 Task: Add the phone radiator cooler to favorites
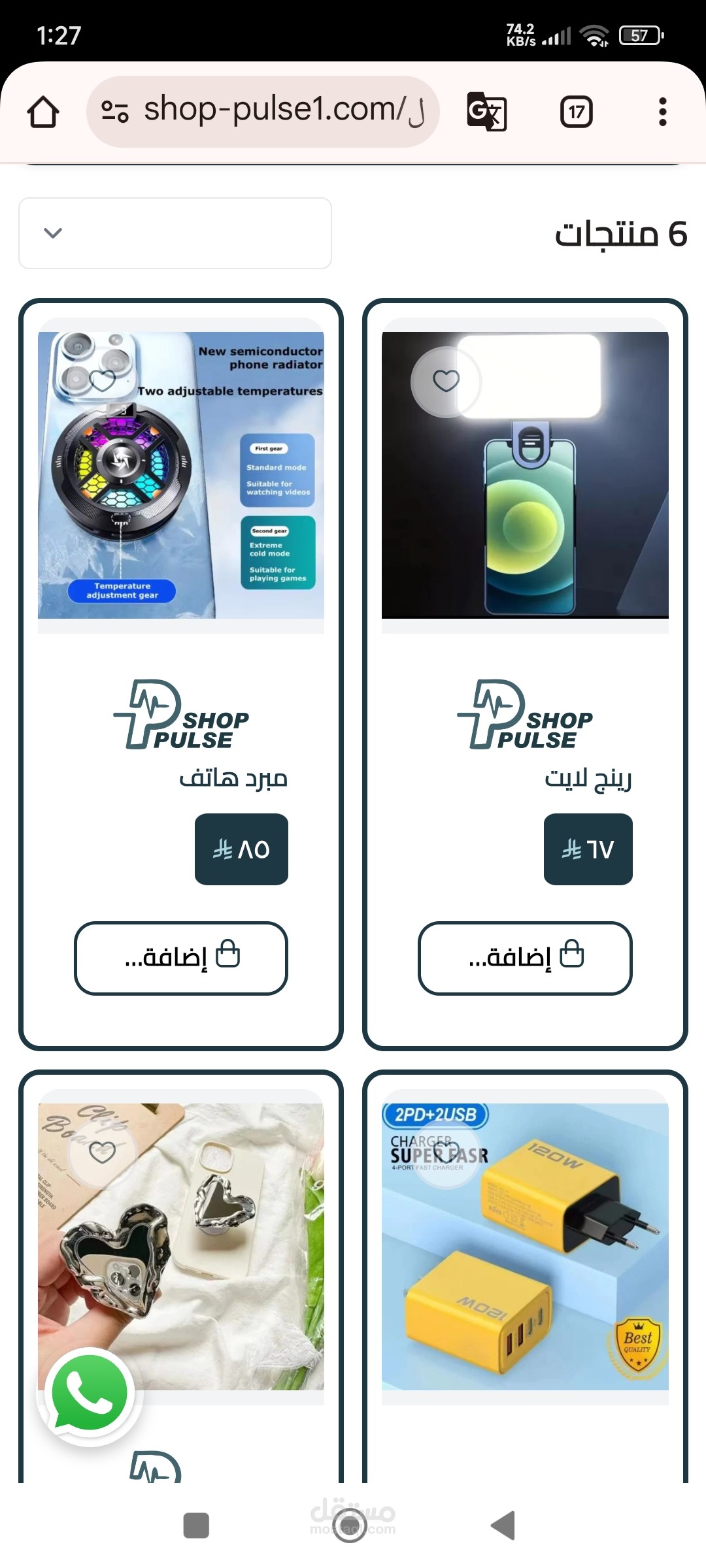(102, 380)
